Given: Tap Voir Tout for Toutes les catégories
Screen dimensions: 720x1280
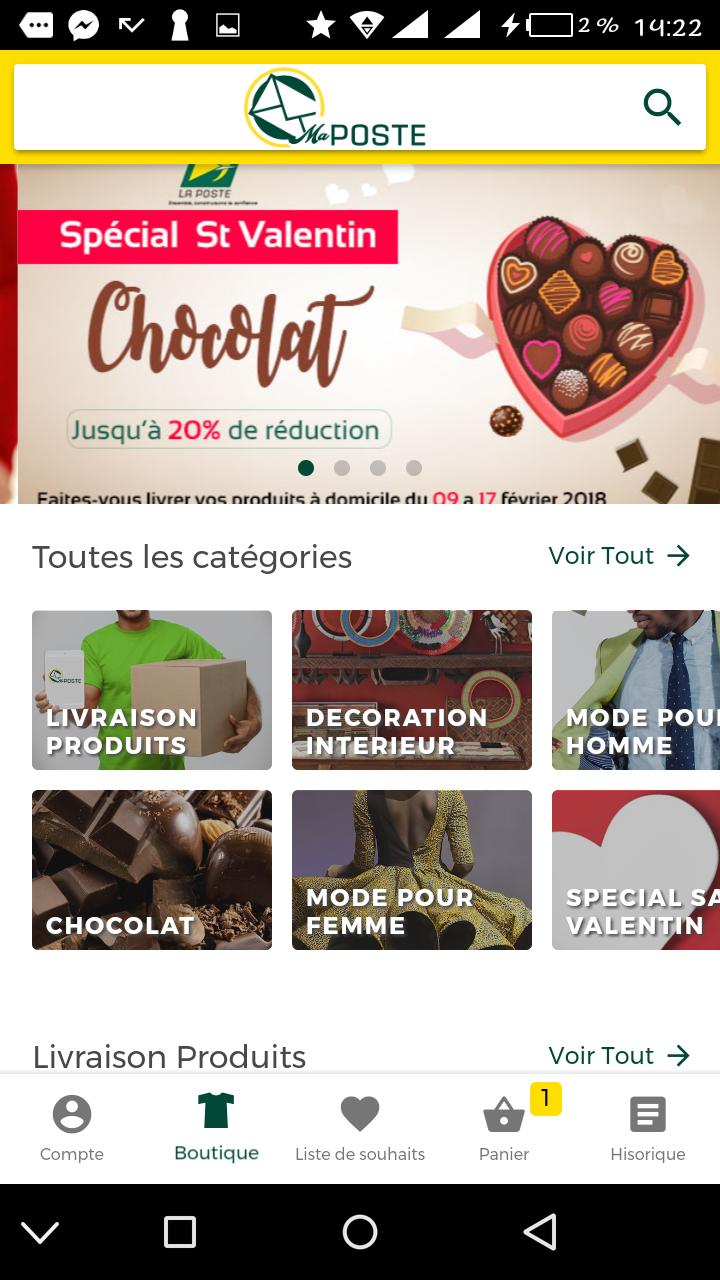Looking at the screenshot, I should [619, 556].
